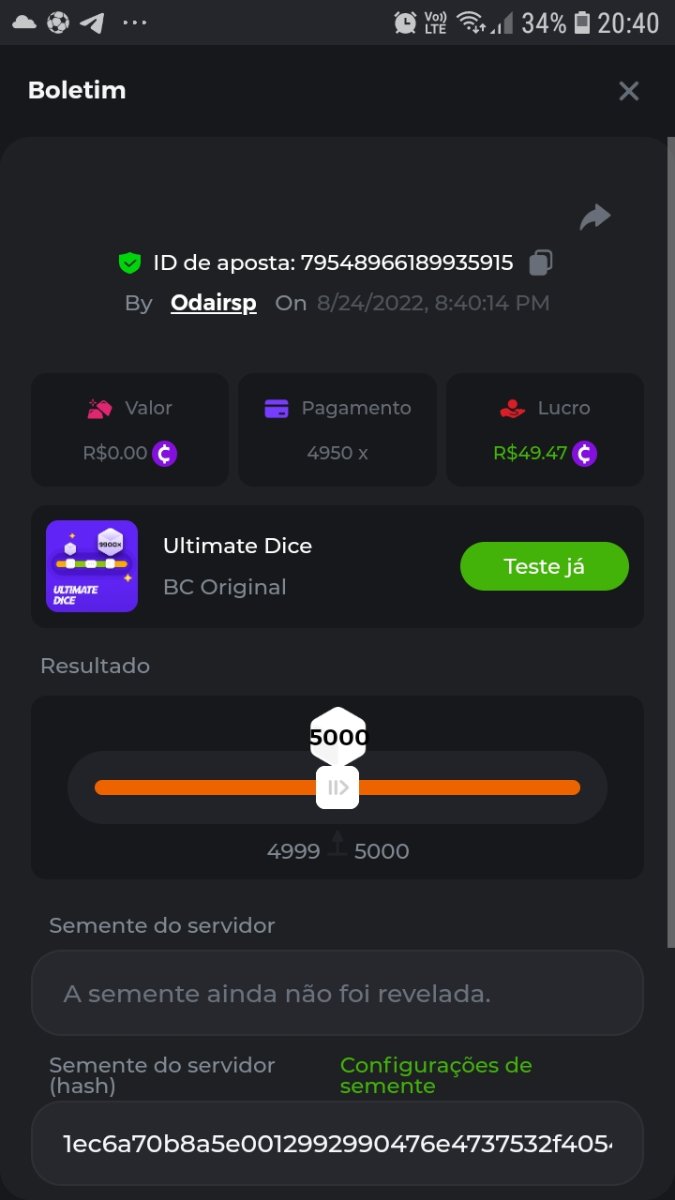This screenshot has height=1200, width=675.
Task: Tap the Teste já button
Action: click(x=544, y=567)
